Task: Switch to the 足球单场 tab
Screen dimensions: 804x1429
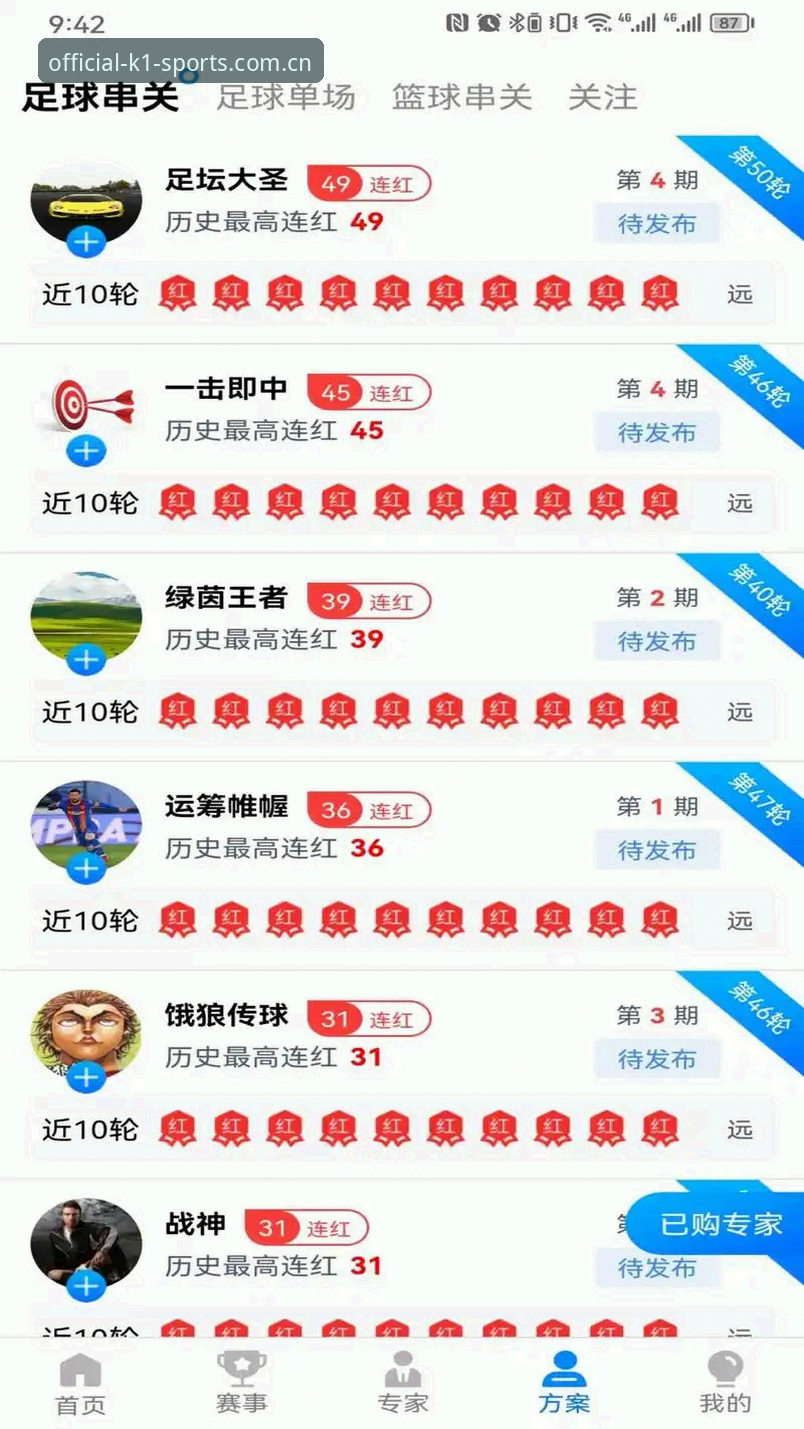Action: [x=286, y=97]
